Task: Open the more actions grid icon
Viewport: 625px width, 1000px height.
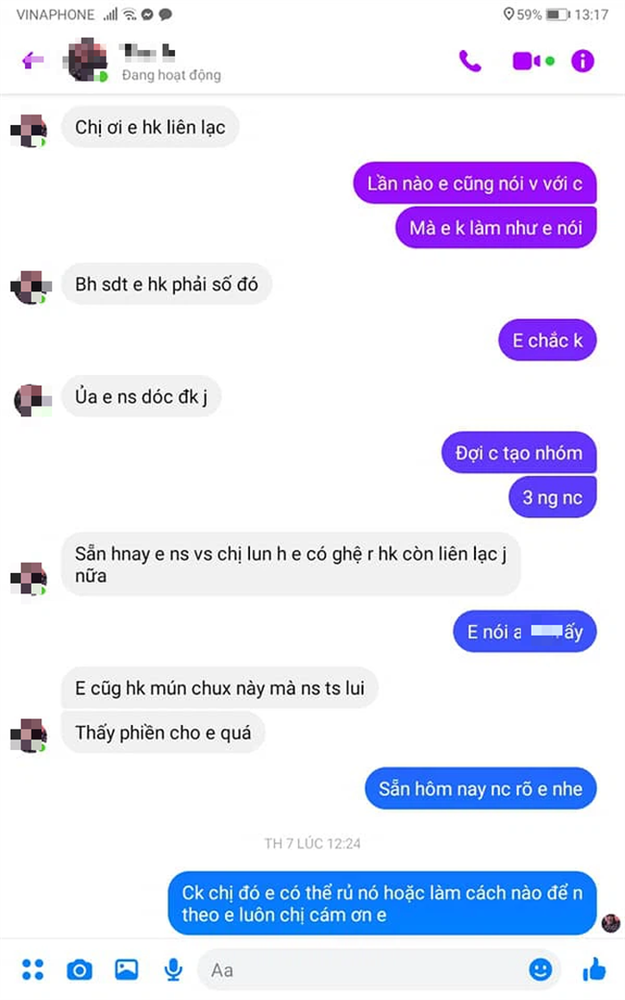Action: [33, 969]
